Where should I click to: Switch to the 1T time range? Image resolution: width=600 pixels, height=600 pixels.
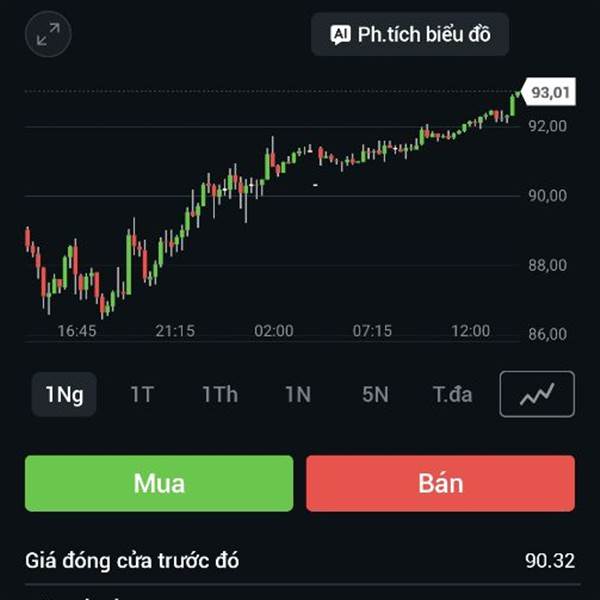click(x=142, y=394)
